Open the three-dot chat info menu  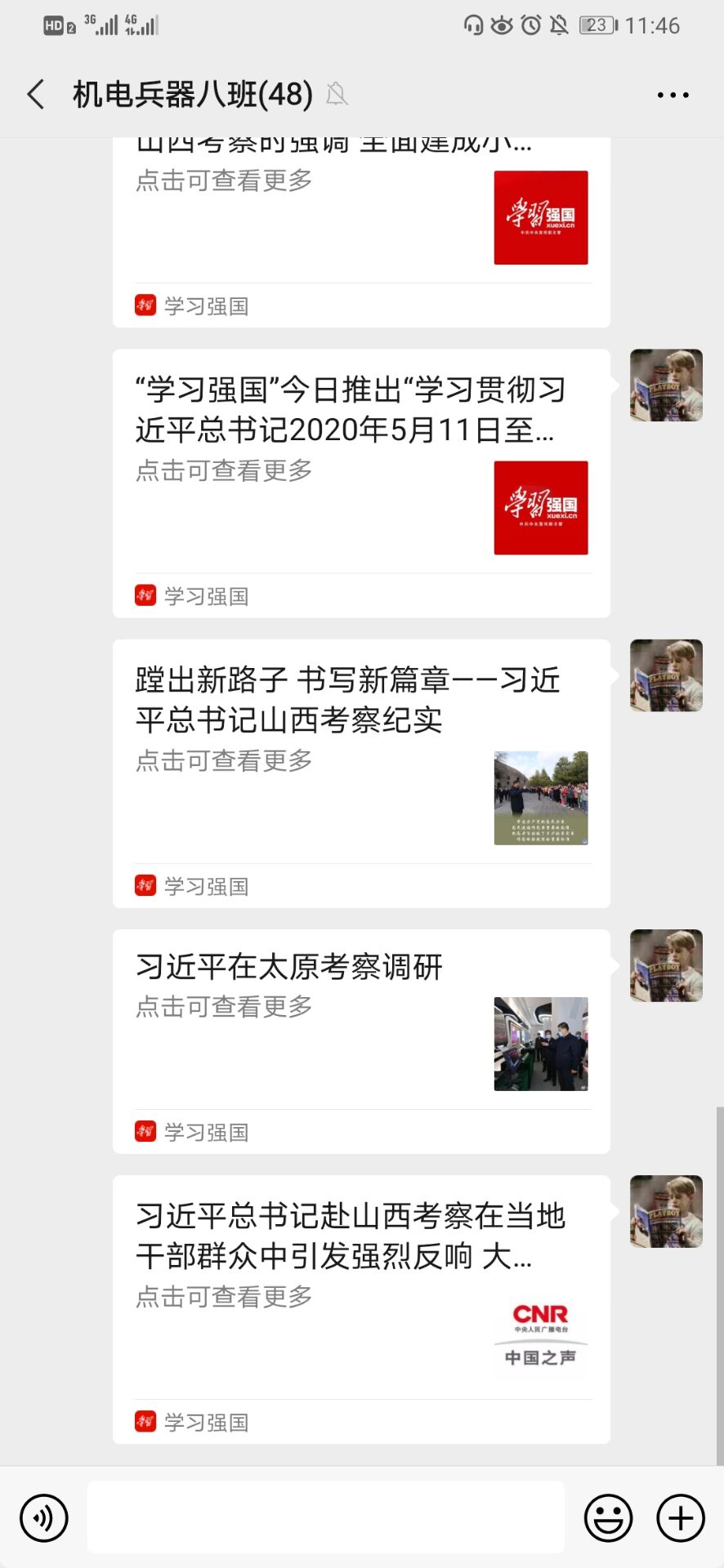coord(673,95)
